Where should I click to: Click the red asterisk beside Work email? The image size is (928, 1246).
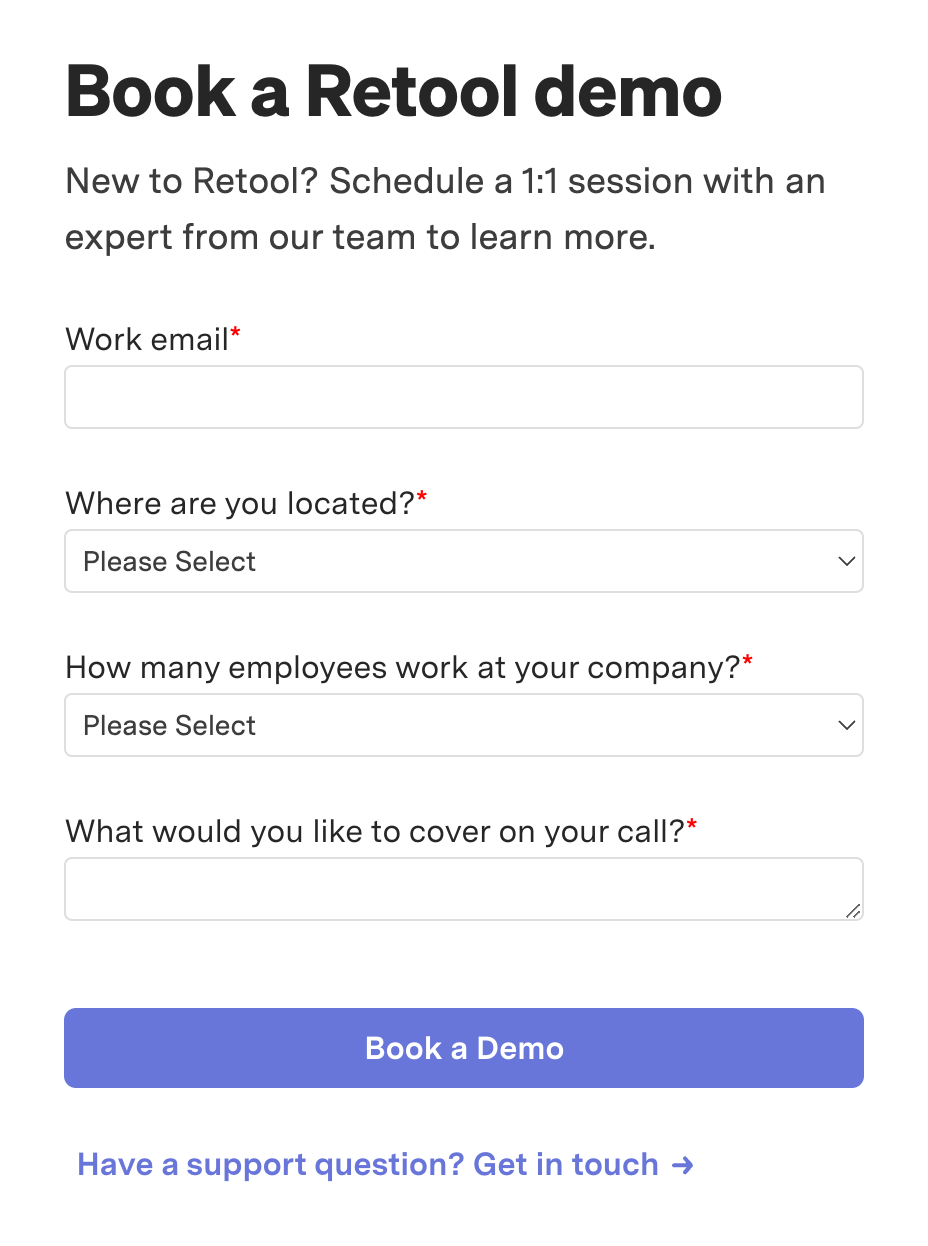coord(234,331)
